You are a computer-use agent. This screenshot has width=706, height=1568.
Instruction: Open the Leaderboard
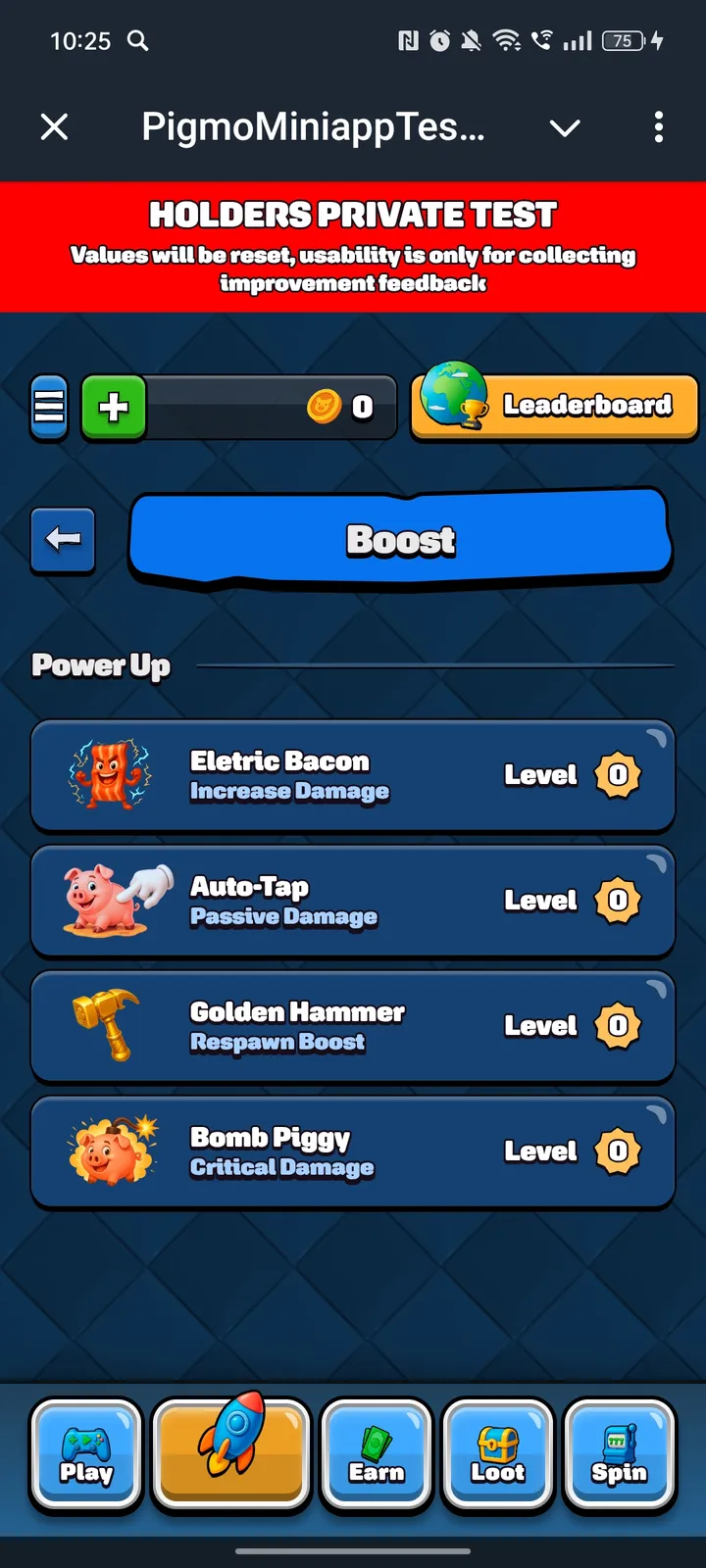pyautogui.click(x=555, y=405)
